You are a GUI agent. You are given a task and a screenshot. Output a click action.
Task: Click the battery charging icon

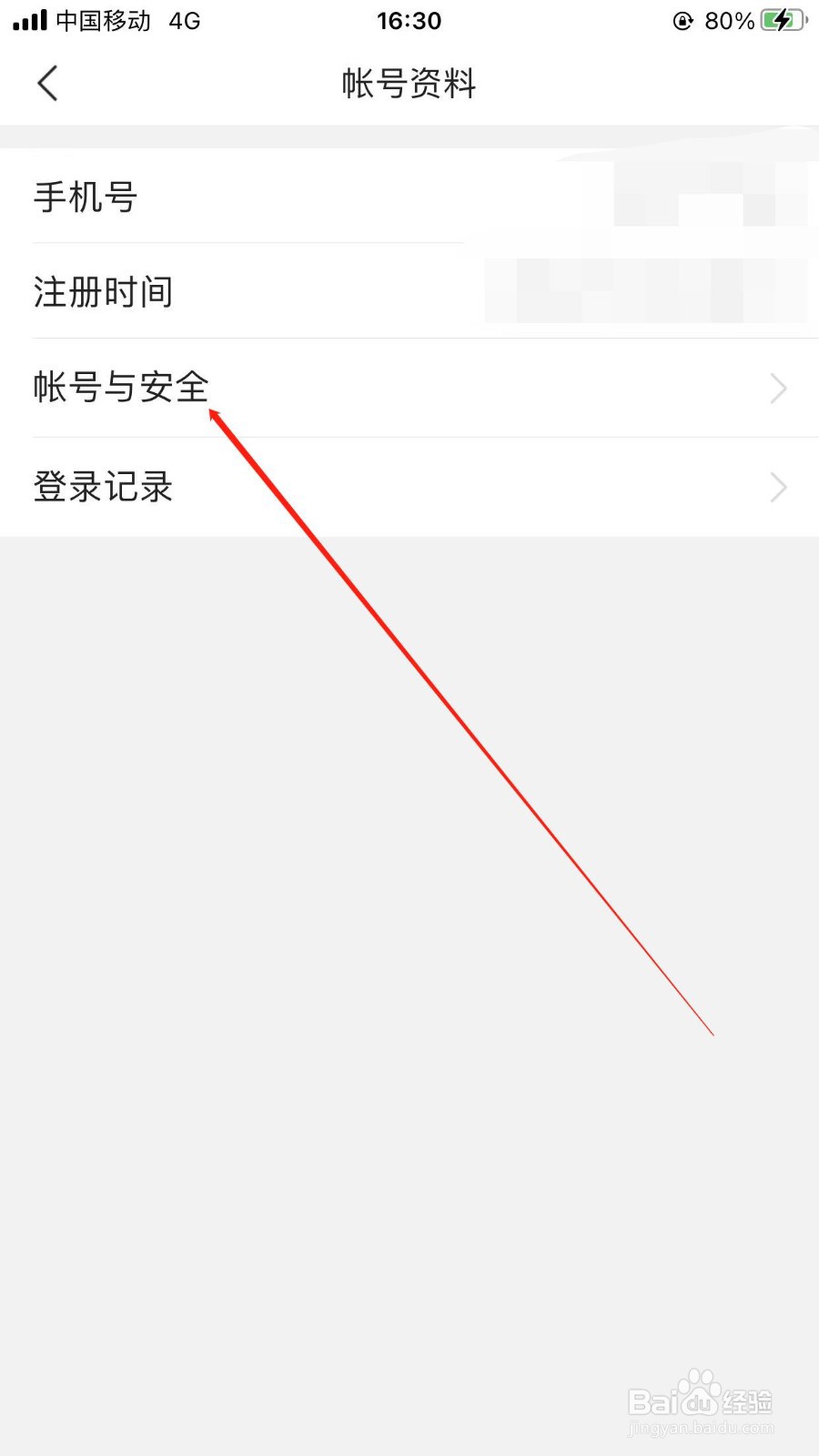pyautogui.click(x=781, y=20)
